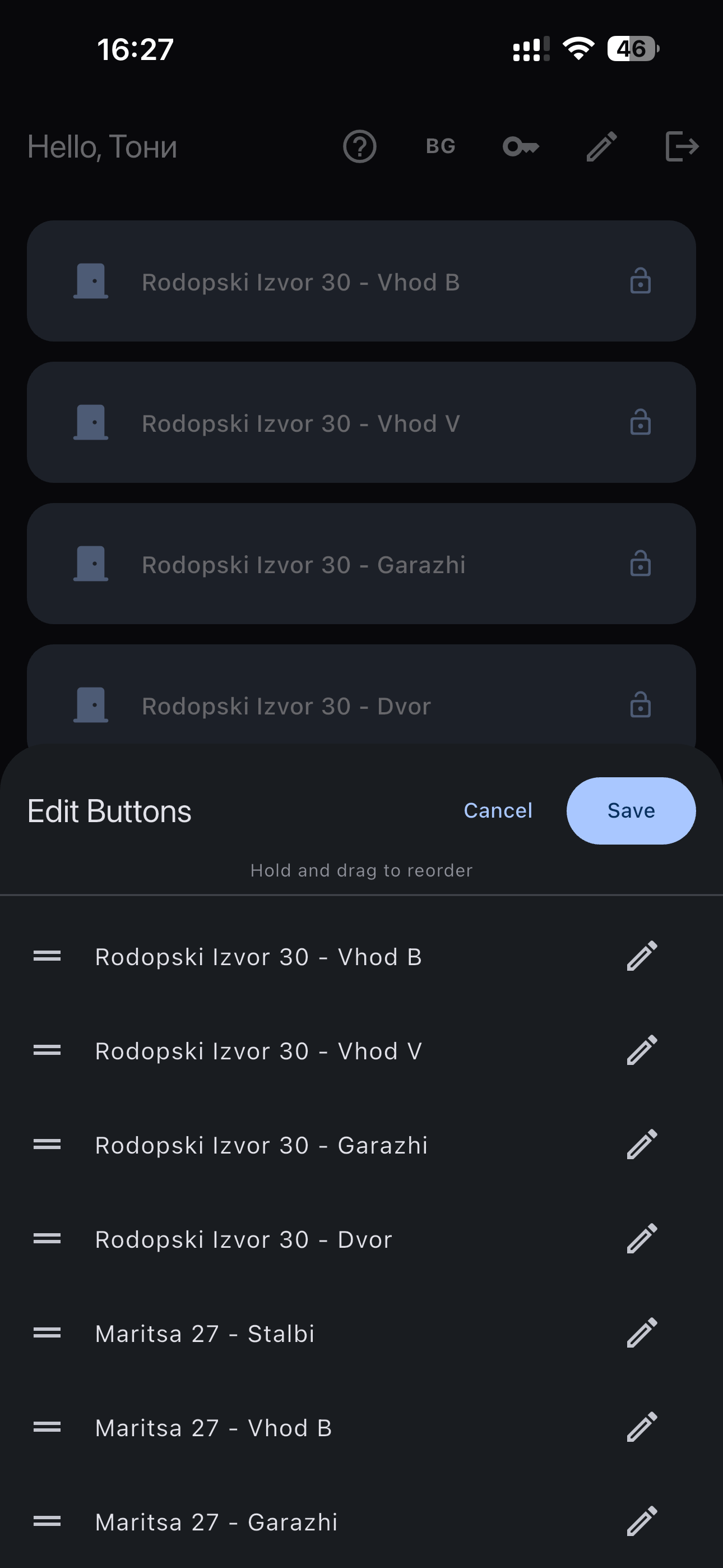Click the key icon next to BG
Image resolution: width=723 pixels, height=1568 pixels.
point(520,146)
